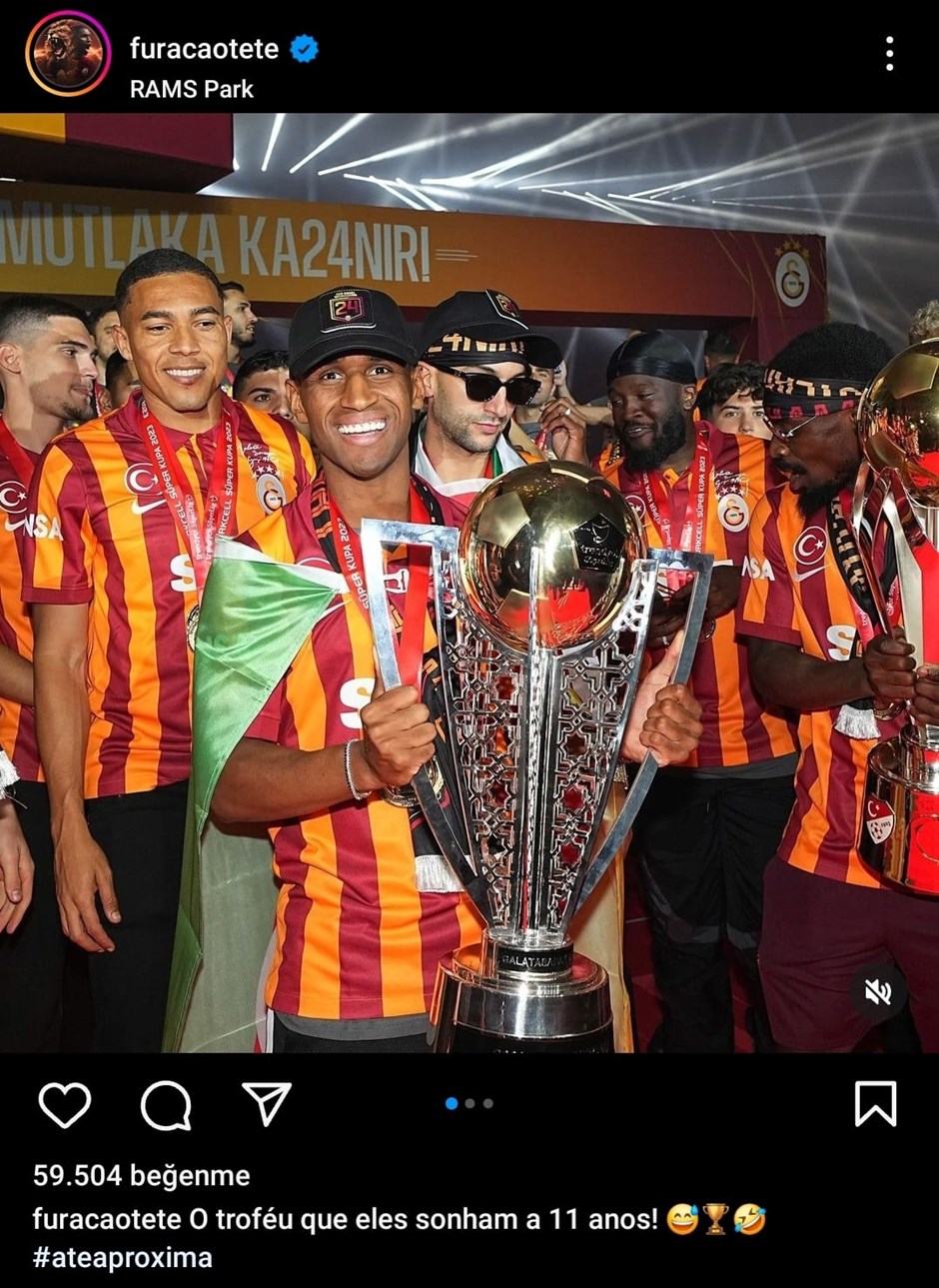Like this post with the heart icon
The width and height of the screenshot is (939, 1288).
(x=65, y=1104)
